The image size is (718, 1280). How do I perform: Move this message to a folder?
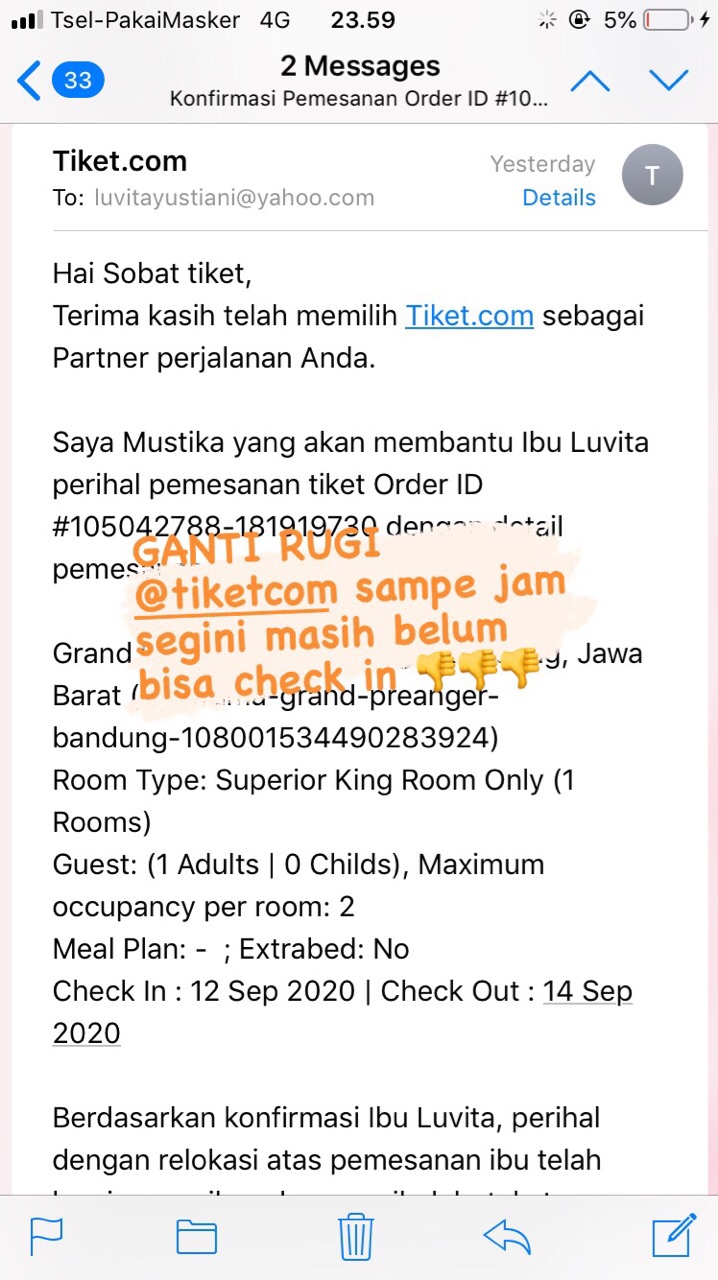tap(196, 1236)
